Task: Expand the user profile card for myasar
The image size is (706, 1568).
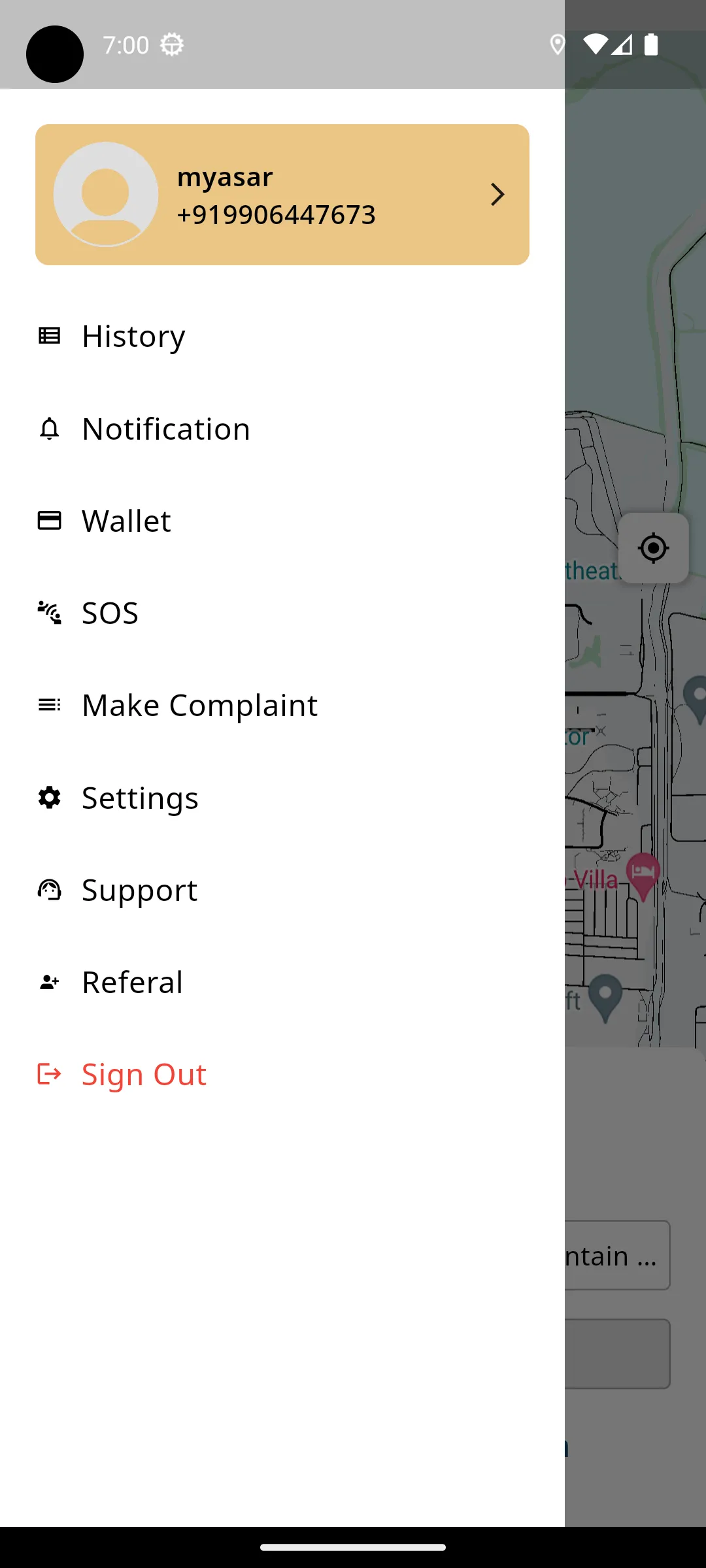Action: (x=282, y=194)
